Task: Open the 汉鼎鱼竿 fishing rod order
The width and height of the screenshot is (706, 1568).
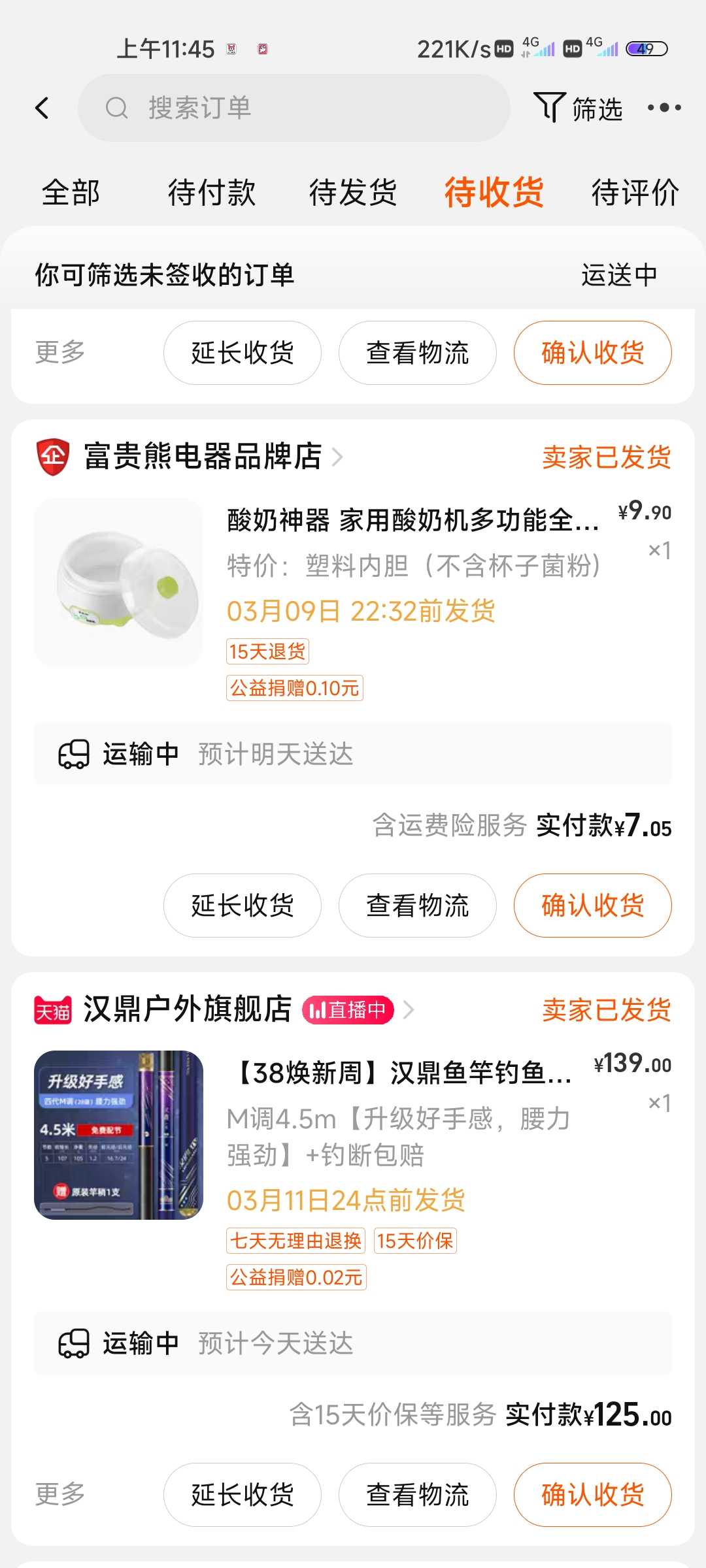Action: pos(402,1073)
